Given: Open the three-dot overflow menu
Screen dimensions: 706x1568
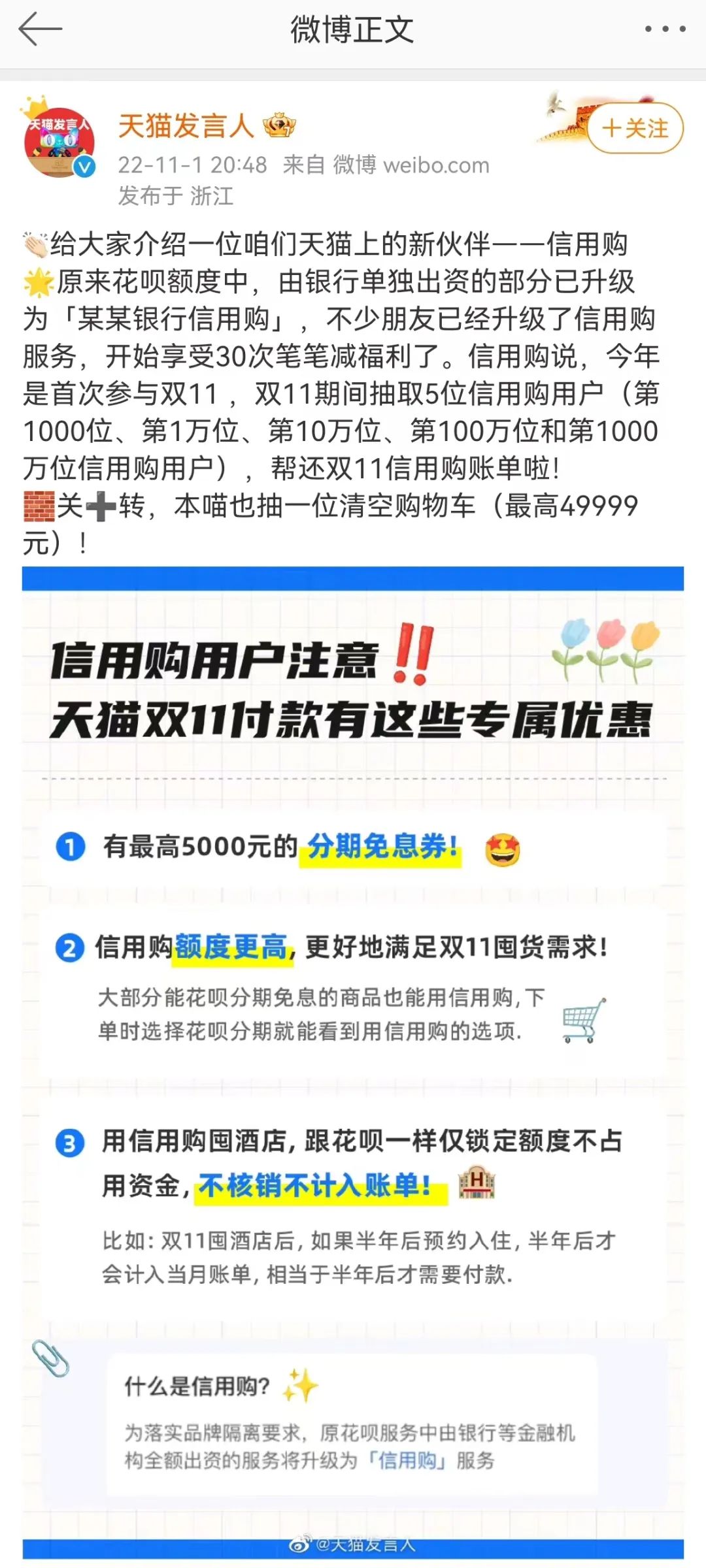Looking at the screenshot, I should pyautogui.click(x=665, y=29).
